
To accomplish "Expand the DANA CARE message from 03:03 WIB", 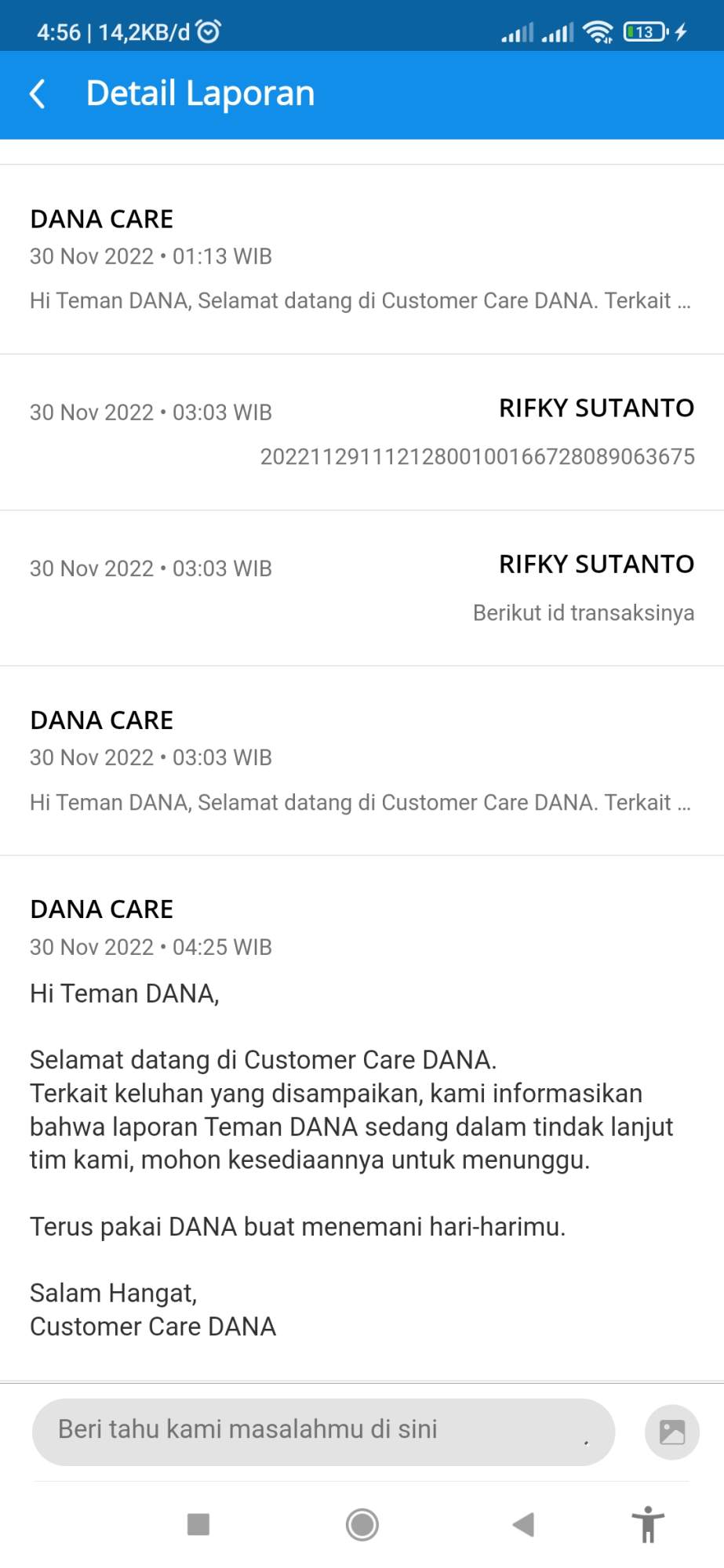I will [x=362, y=760].
